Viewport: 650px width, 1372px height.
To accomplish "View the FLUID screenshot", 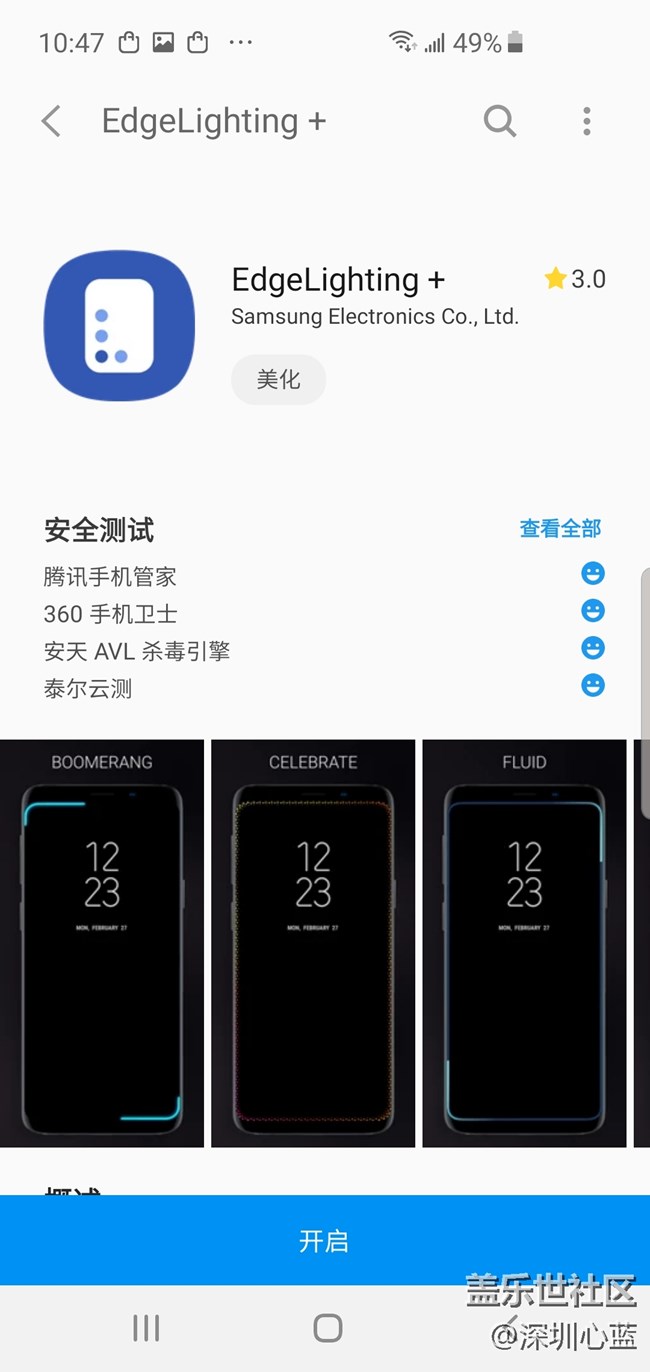I will pyautogui.click(x=524, y=943).
